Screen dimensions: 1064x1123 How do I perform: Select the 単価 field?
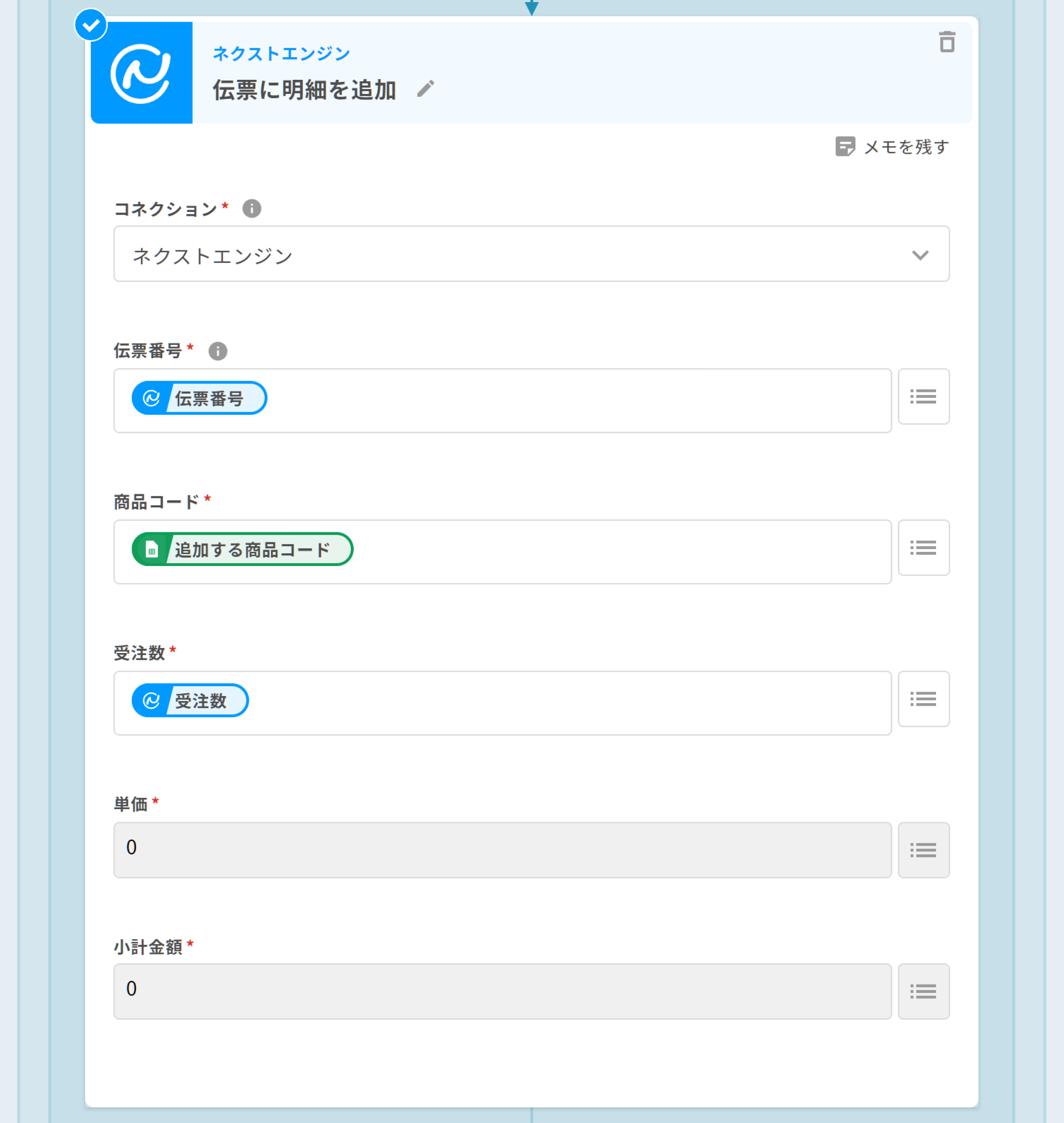click(502, 850)
